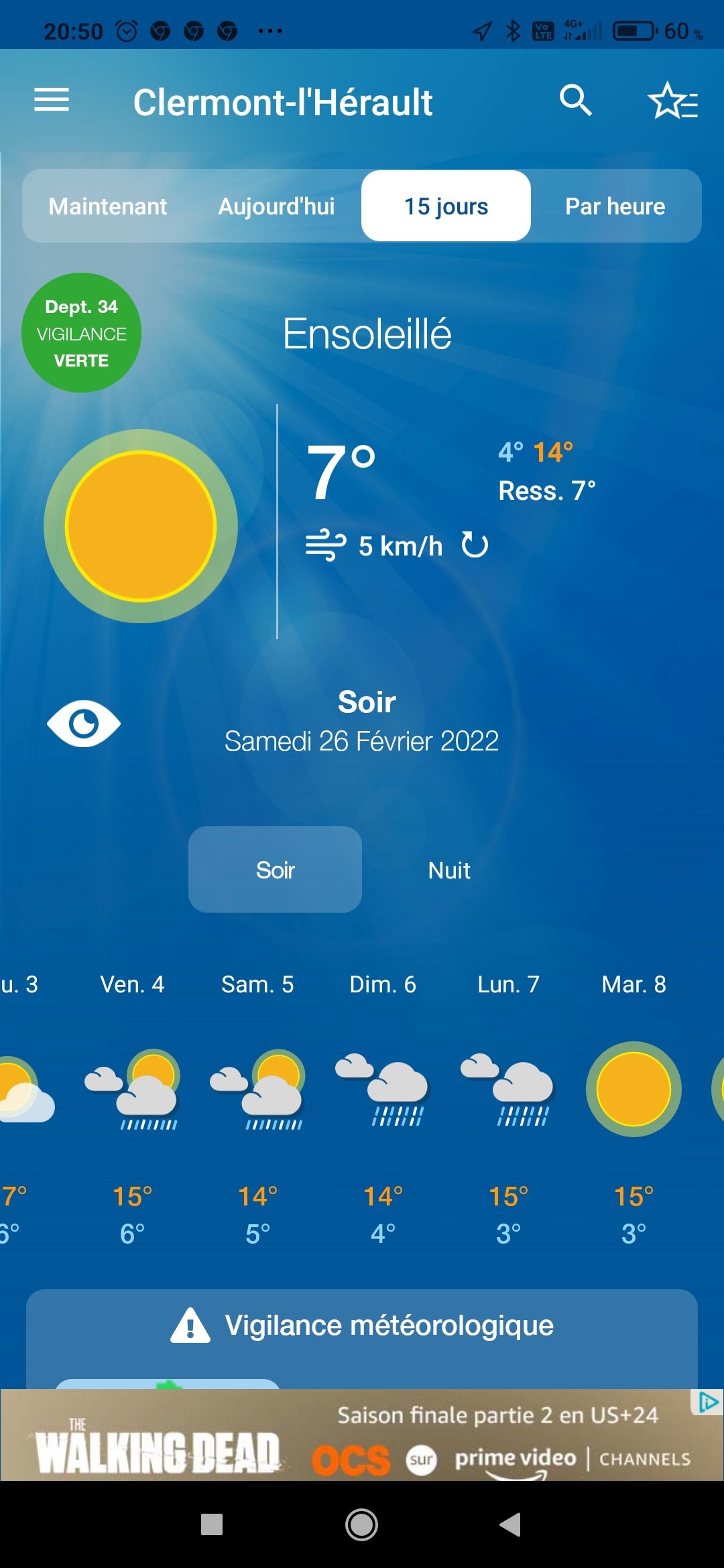View forecast for Dim. 6

(383, 1106)
